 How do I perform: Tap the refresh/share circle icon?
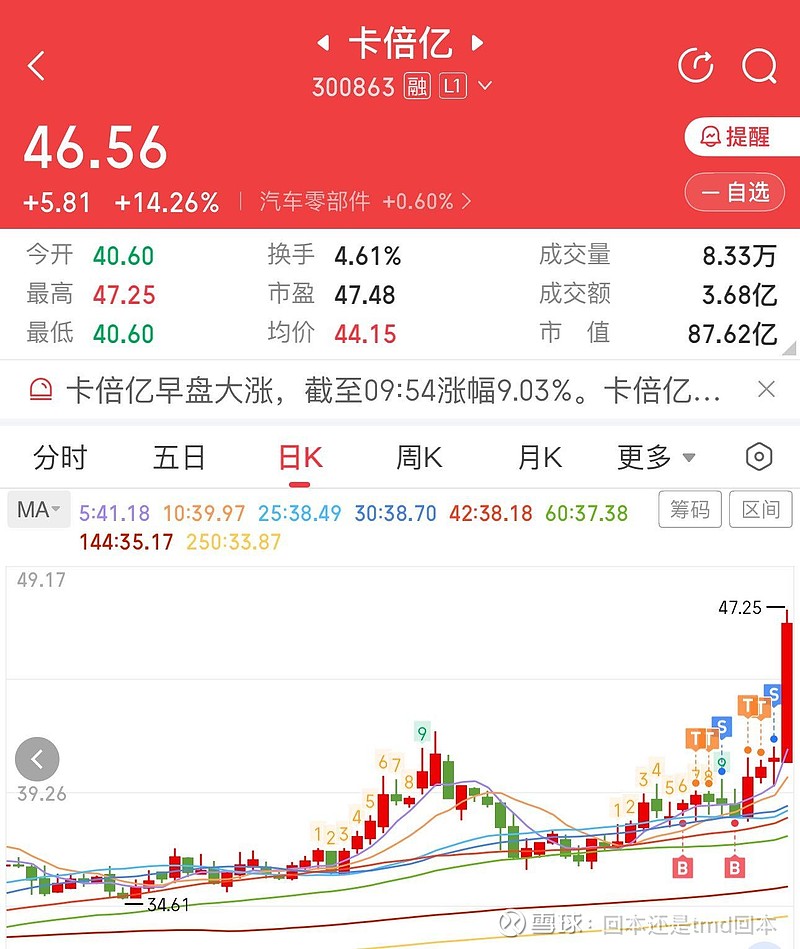coord(695,66)
